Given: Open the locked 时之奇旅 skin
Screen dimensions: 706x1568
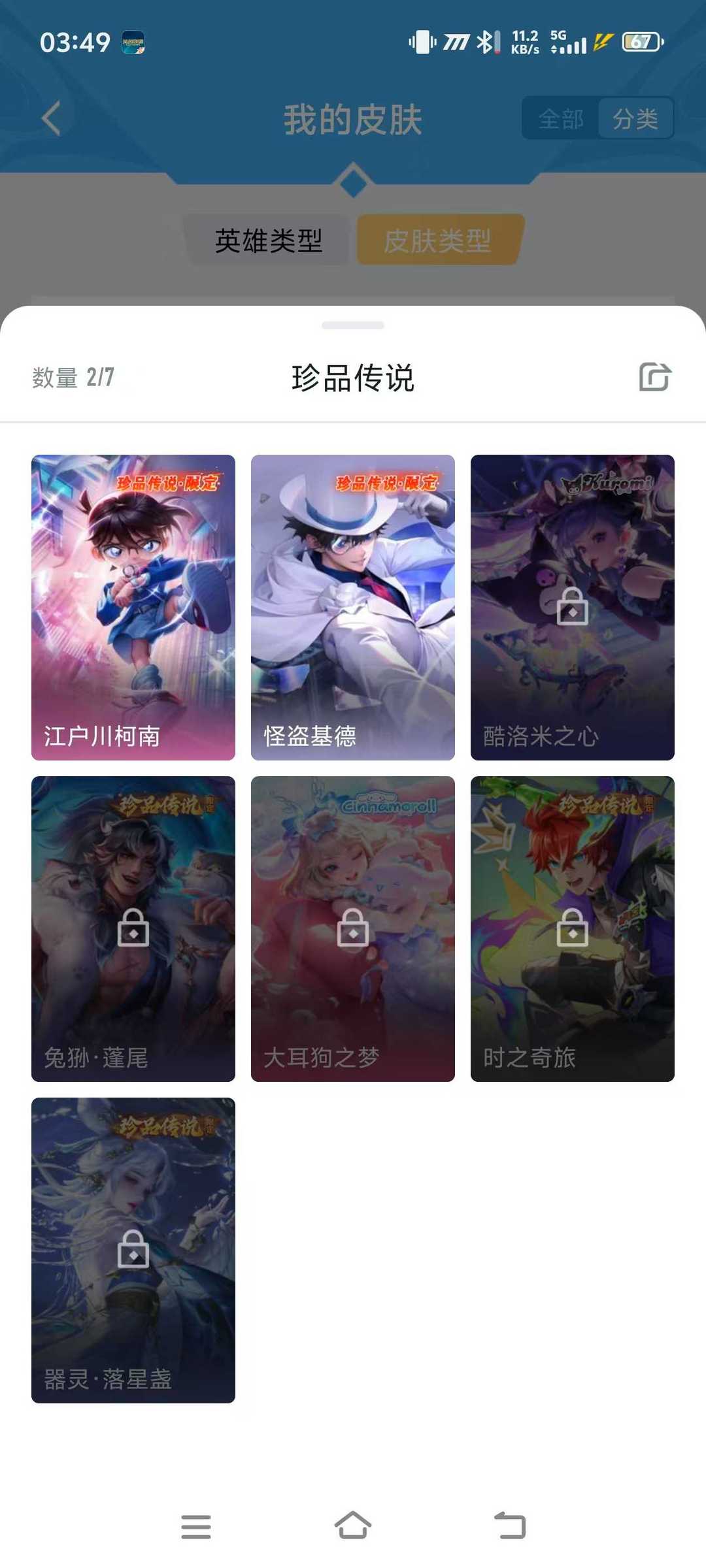Looking at the screenshot, I should pos(573,929).
